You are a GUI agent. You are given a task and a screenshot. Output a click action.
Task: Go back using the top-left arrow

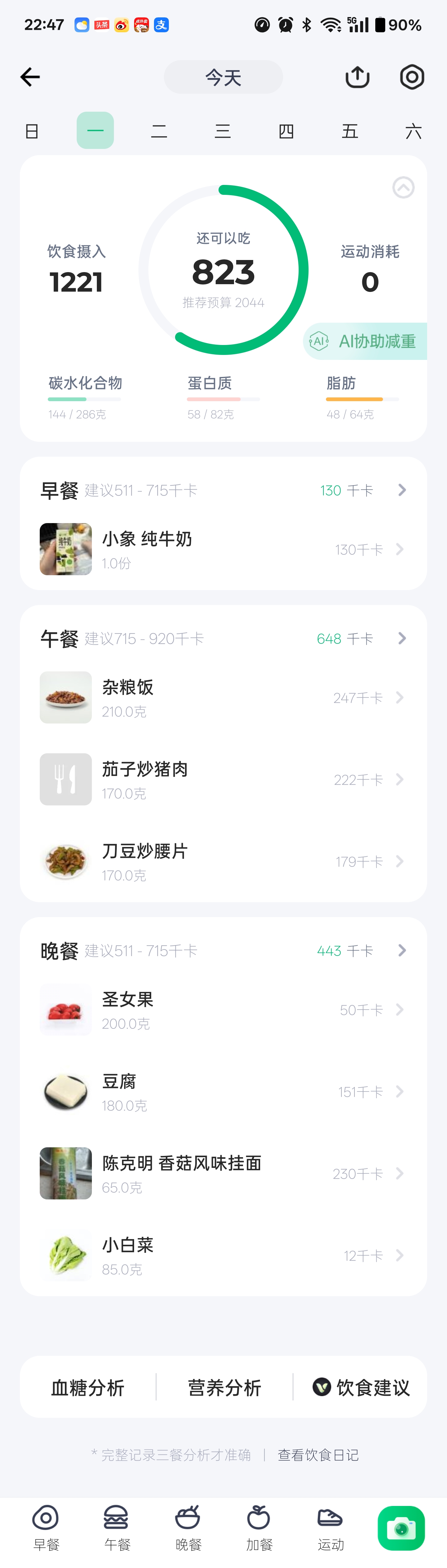coord(30,77)
